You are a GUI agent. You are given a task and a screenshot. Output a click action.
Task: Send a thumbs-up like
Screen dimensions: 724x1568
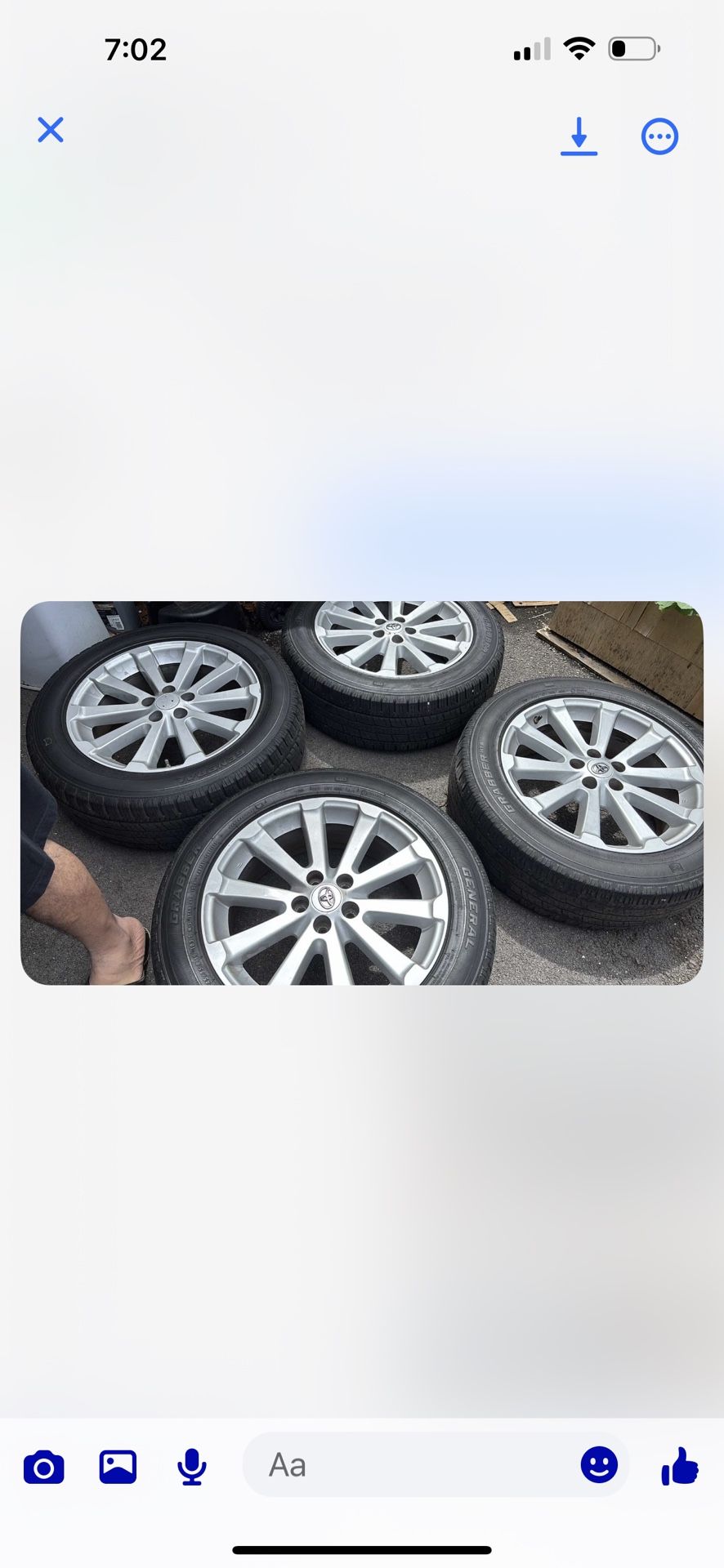tap(680, 1466)
